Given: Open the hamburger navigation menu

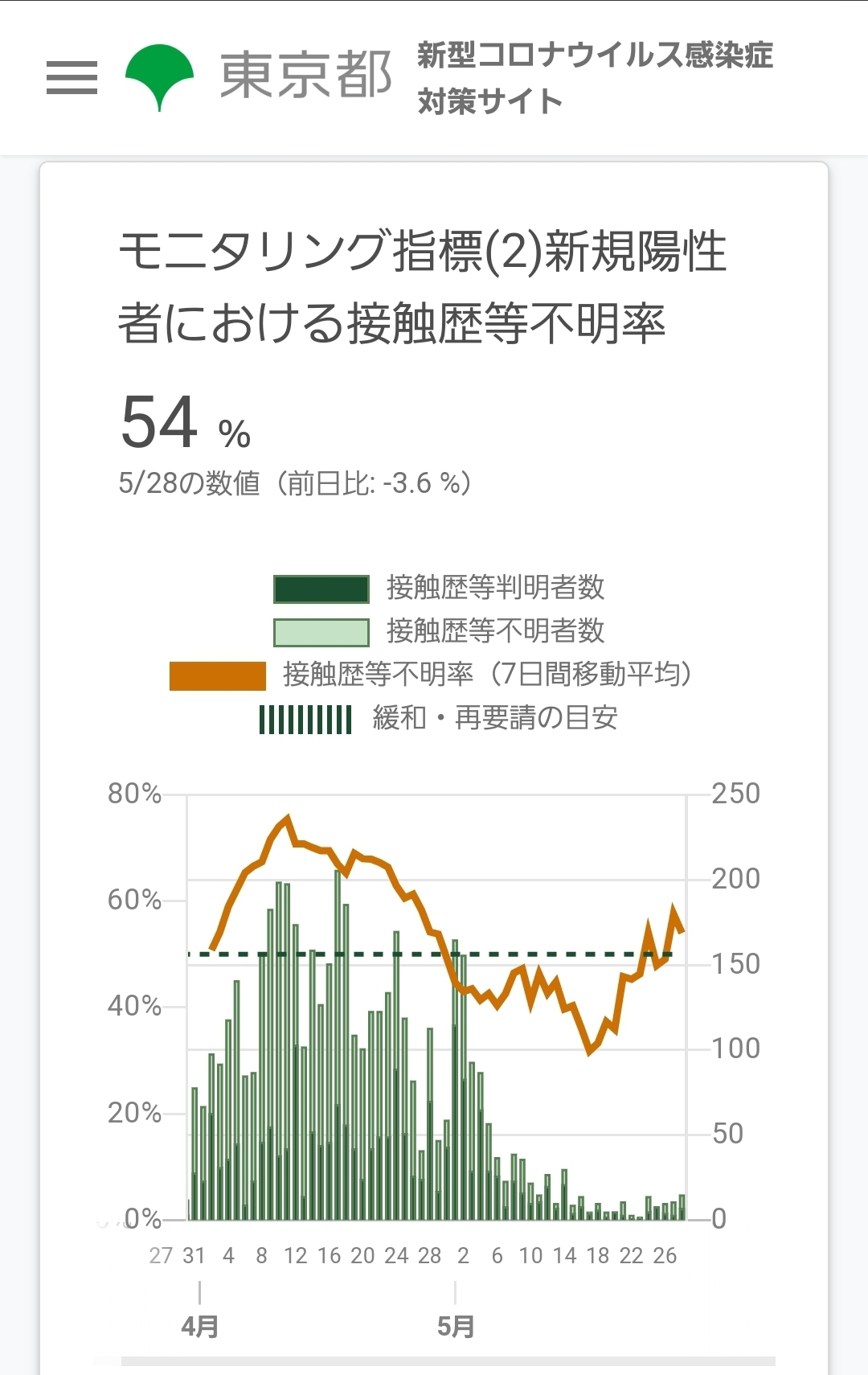Looking at the screenshot, I should coord(72,78).
